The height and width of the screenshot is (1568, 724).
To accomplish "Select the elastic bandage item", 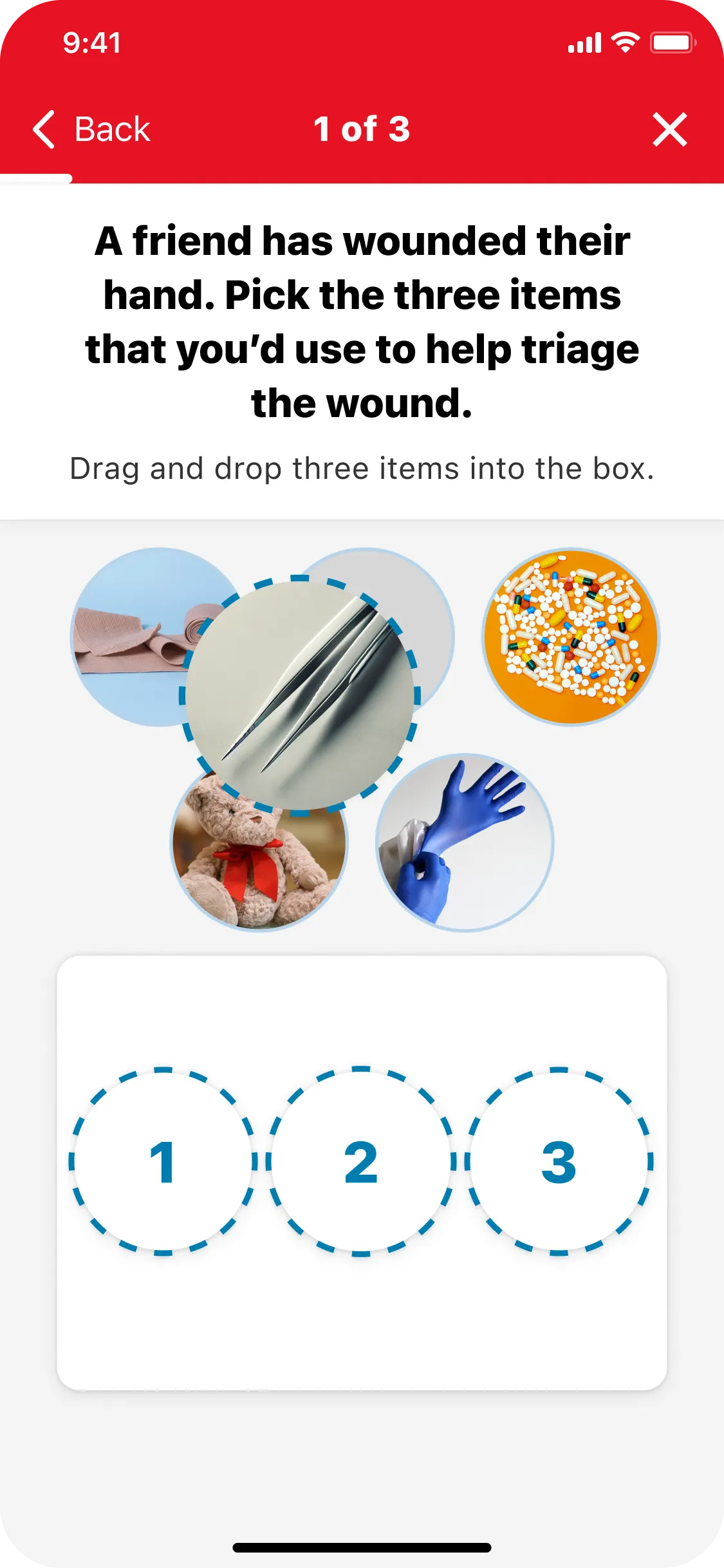I will 122,637.
